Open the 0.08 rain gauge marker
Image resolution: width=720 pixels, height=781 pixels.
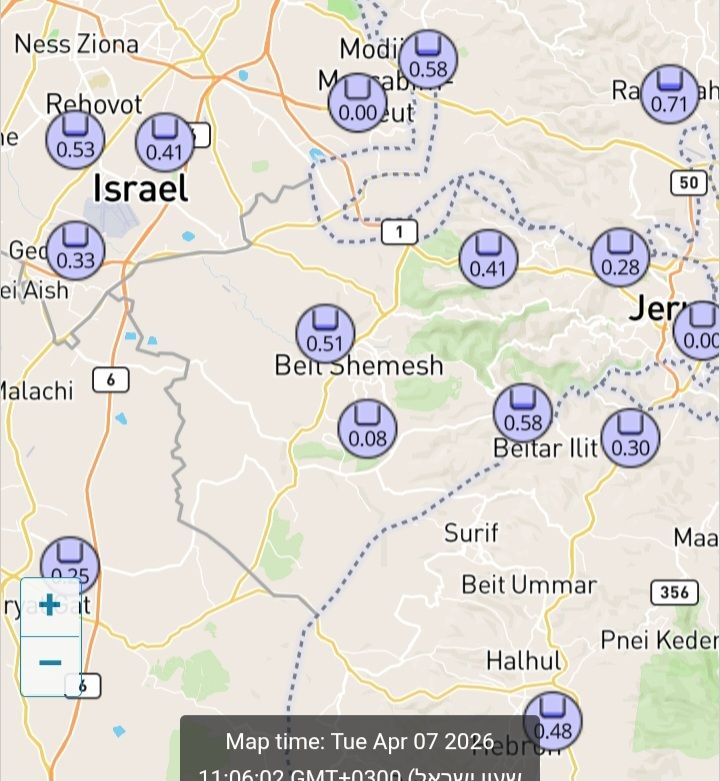[x=367, y=428]
